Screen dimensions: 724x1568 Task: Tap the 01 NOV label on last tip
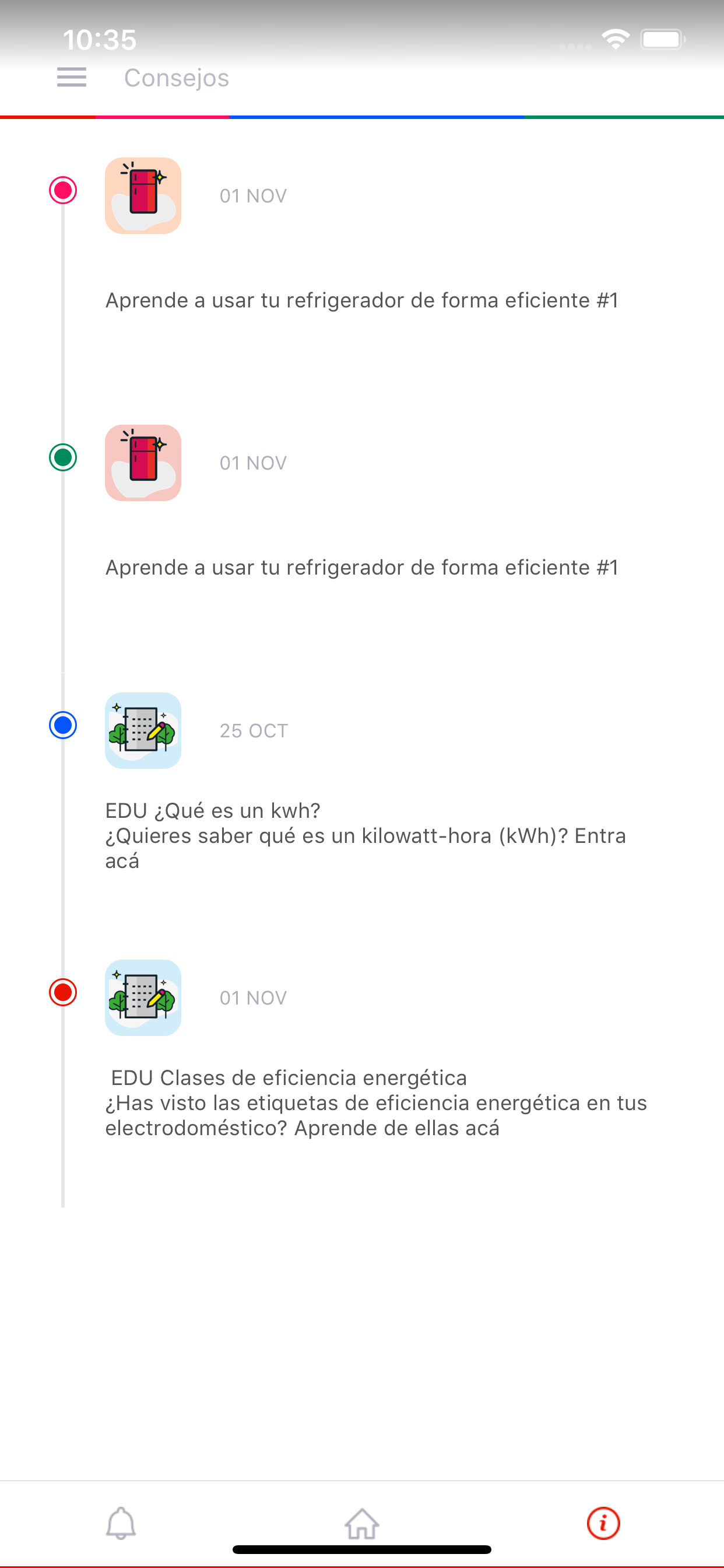click(x=253, y=998)
